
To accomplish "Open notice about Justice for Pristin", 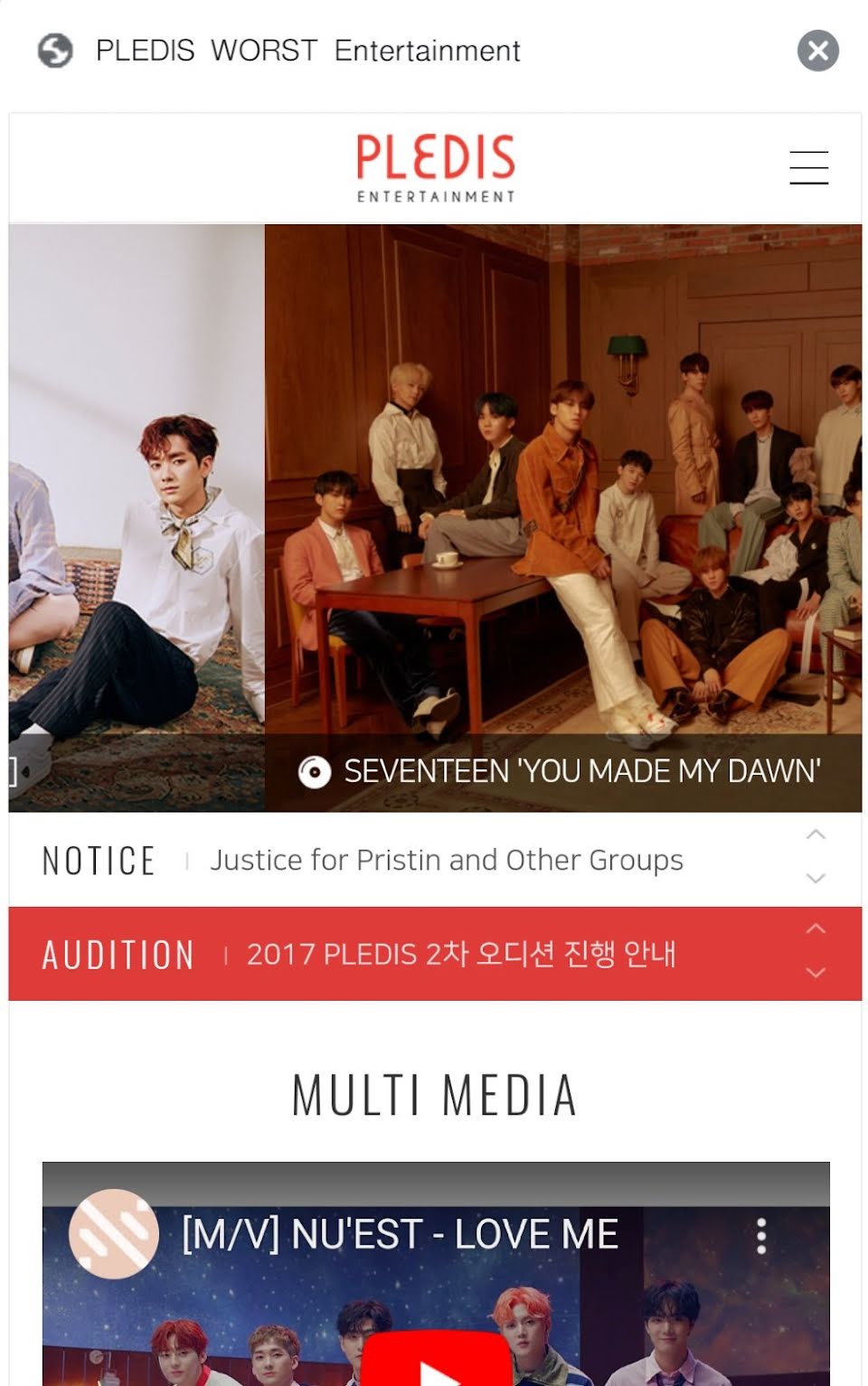I will click(447, 860).
